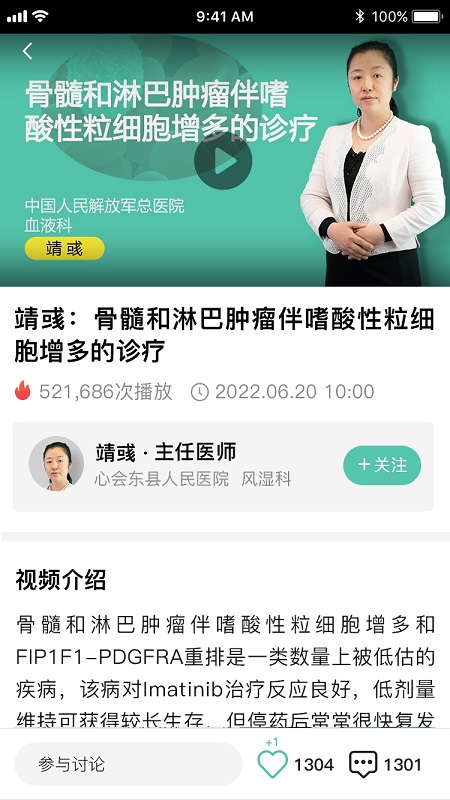Like the video with heart icon
The width and height of the screenshot is (450, 800).
(x=272, y=764)
